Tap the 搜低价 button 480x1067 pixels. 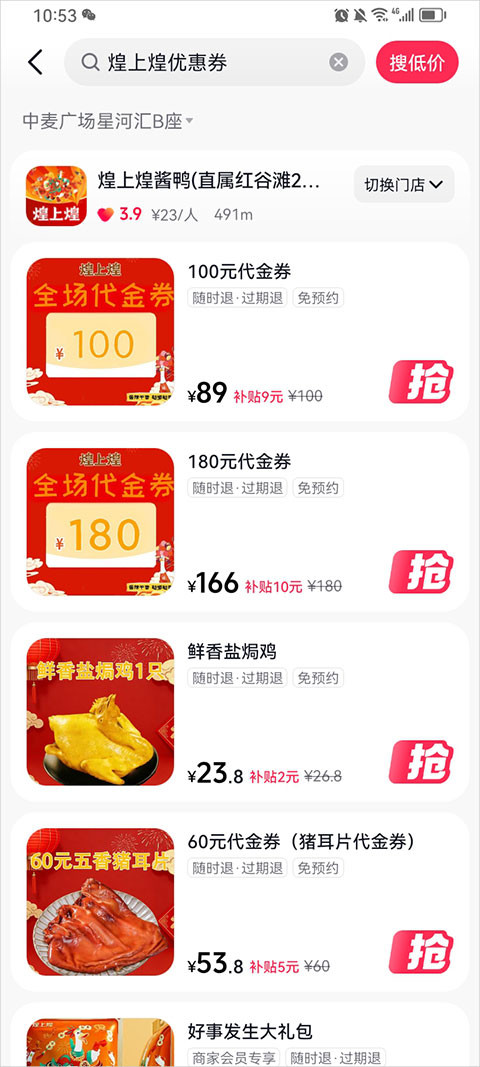417,63
